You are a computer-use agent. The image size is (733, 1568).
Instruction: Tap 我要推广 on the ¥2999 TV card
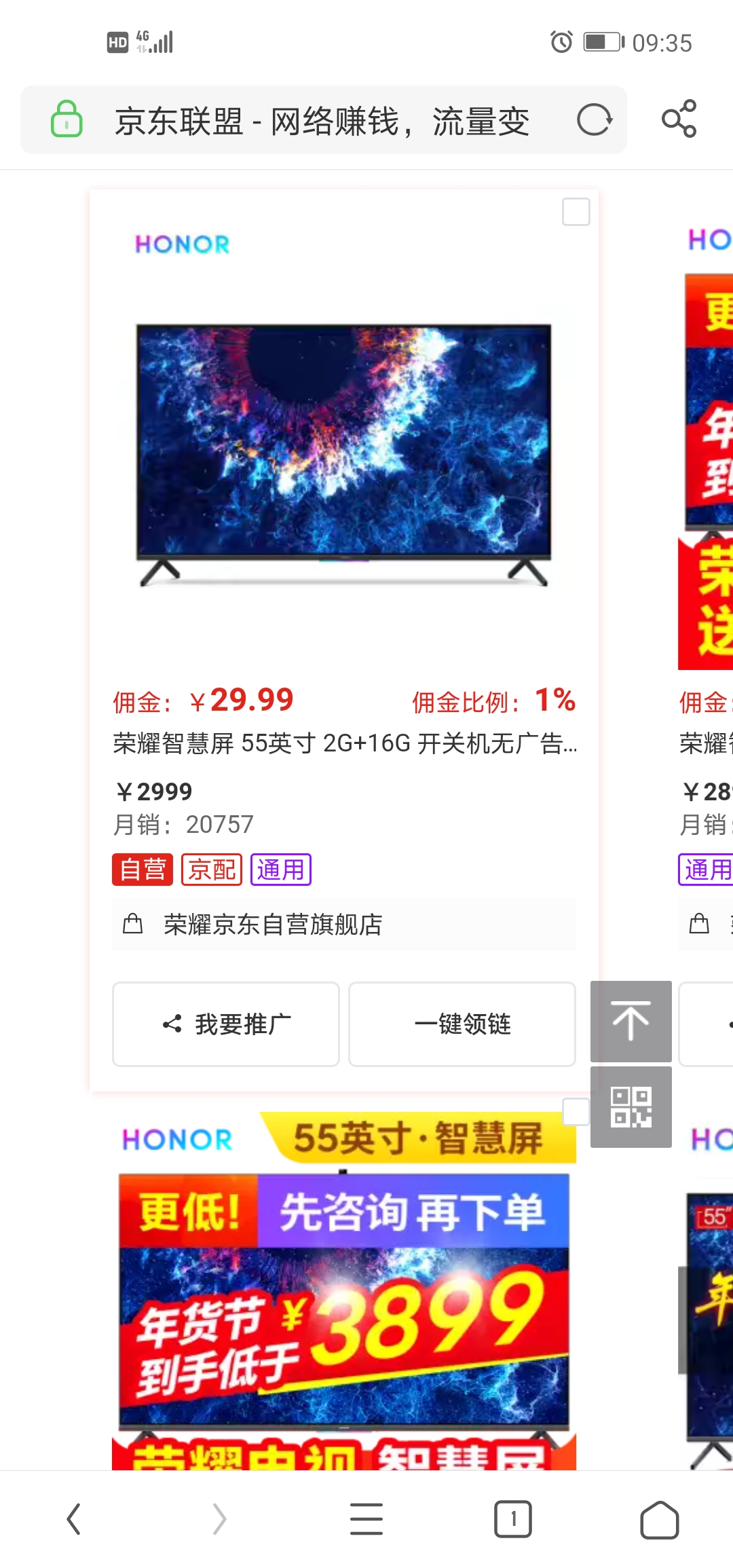pos(226,1024)
